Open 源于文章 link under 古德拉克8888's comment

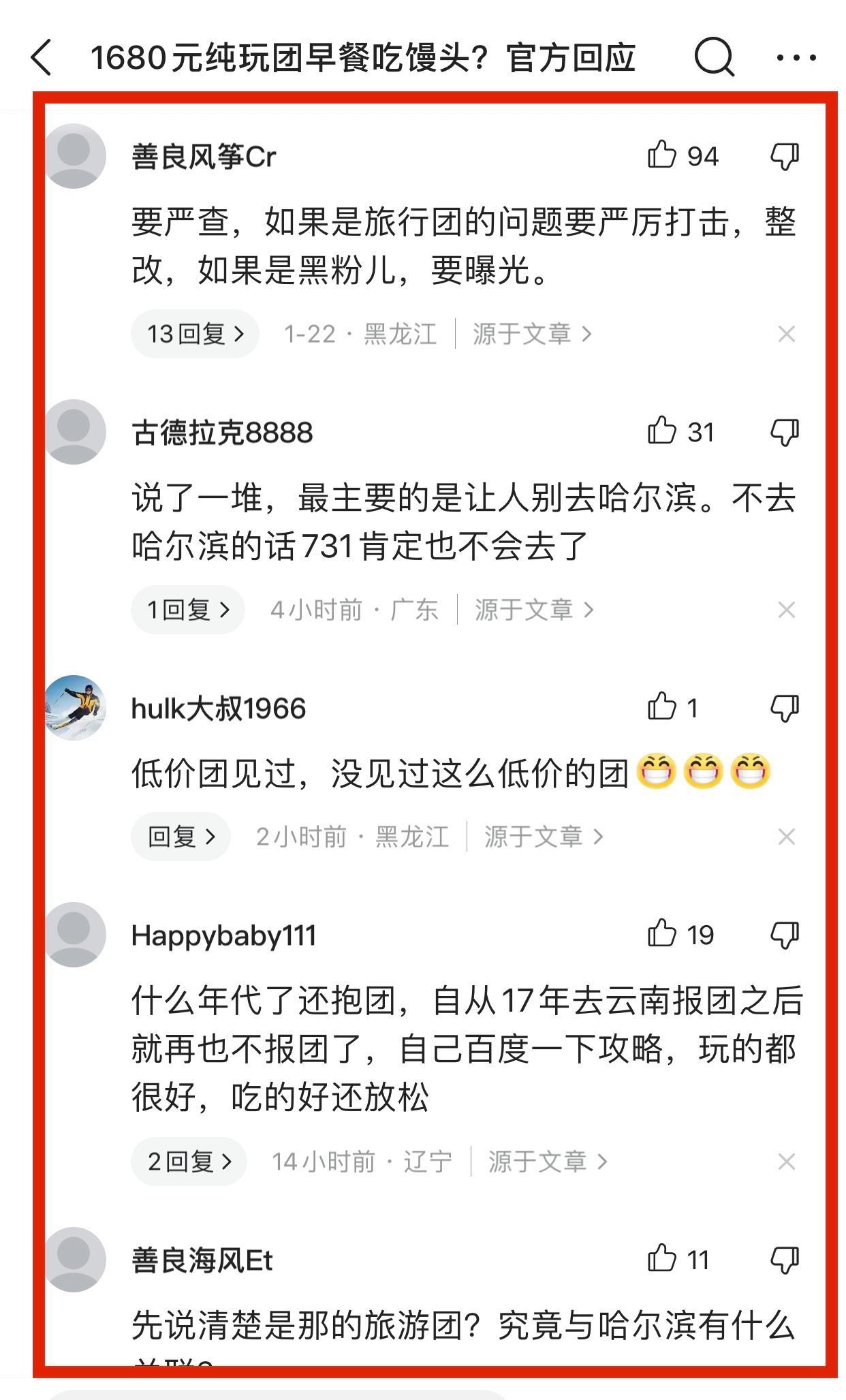pos(533,610)
